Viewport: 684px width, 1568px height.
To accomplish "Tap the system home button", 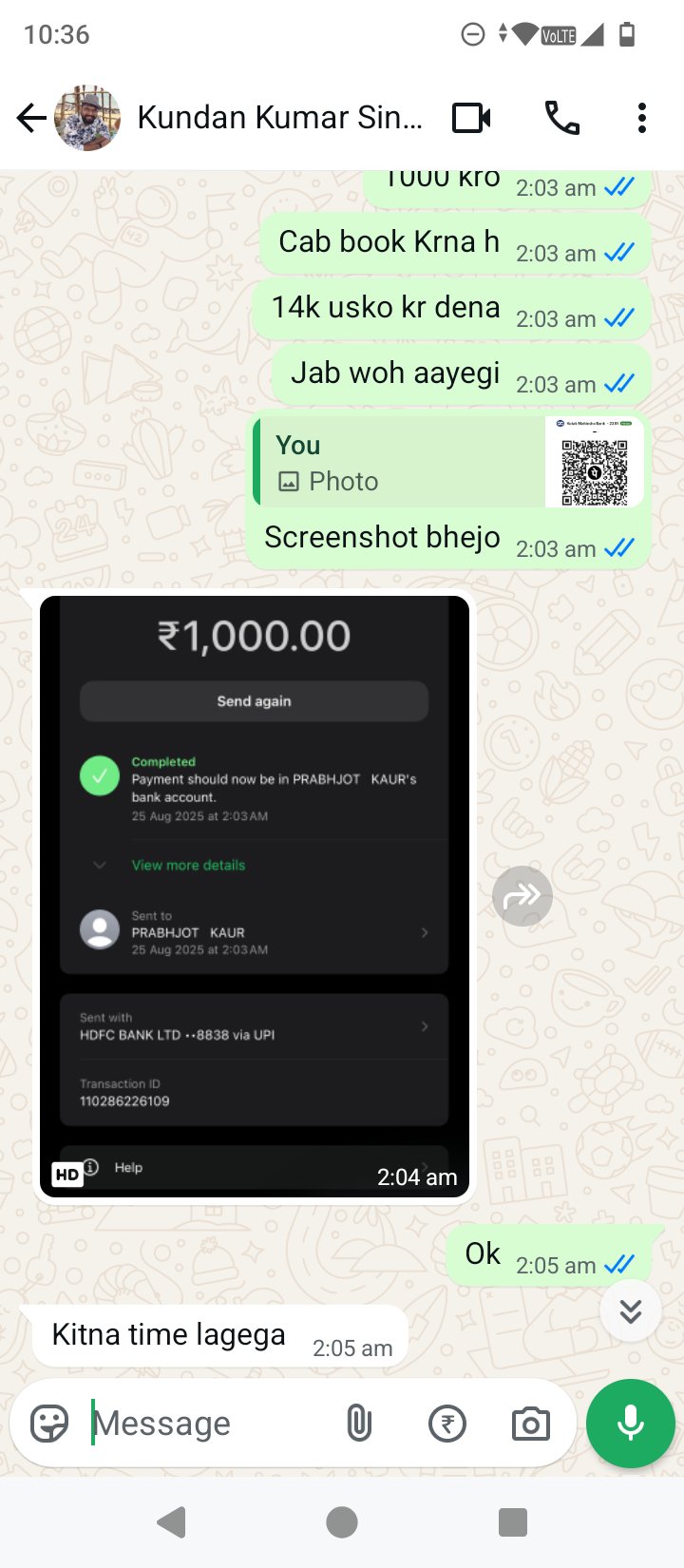I will pos(342,1522).
